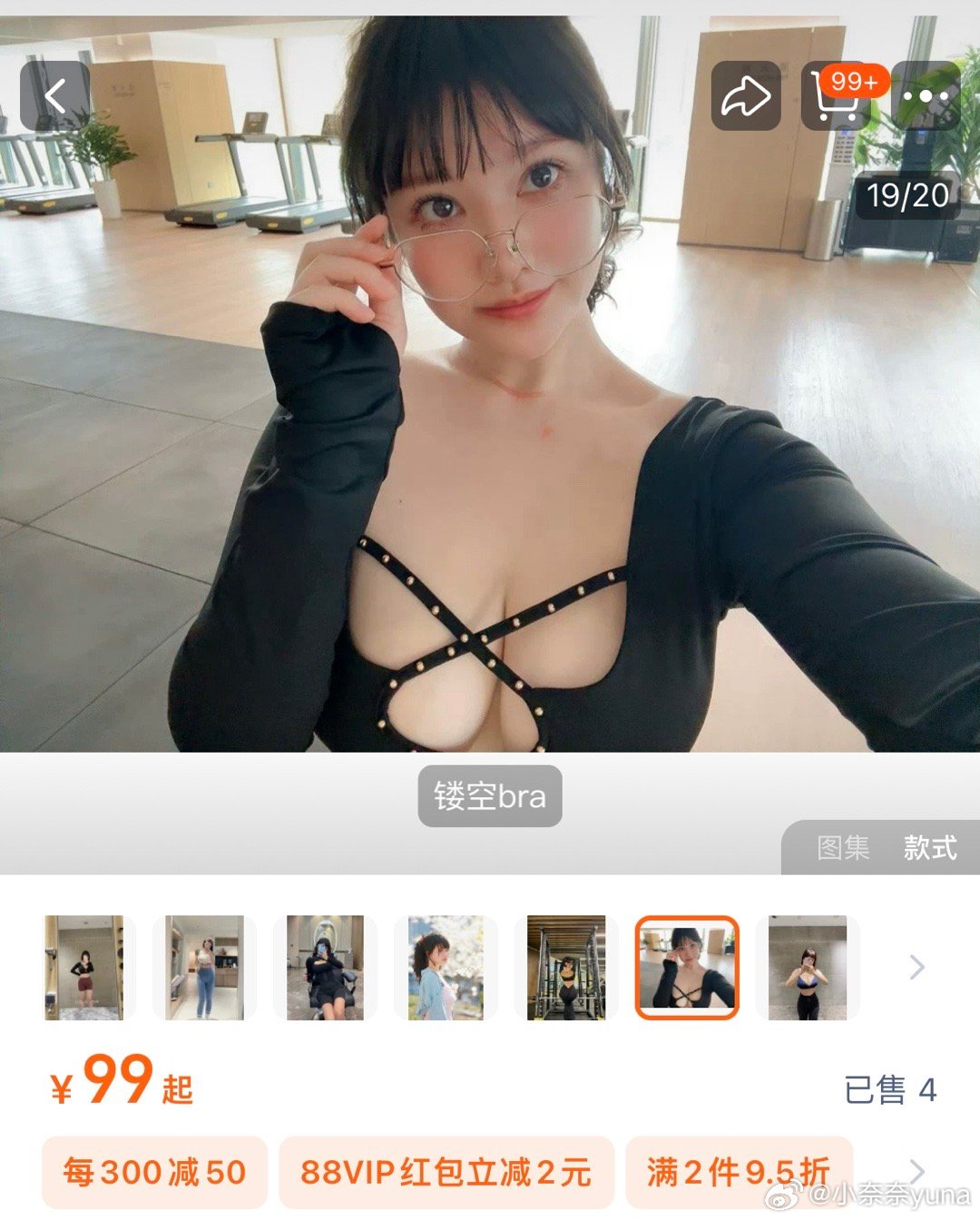Open the shopping cart with 99+ badge
This screenshot has height=1221, width=980.
tap(836, 96)
